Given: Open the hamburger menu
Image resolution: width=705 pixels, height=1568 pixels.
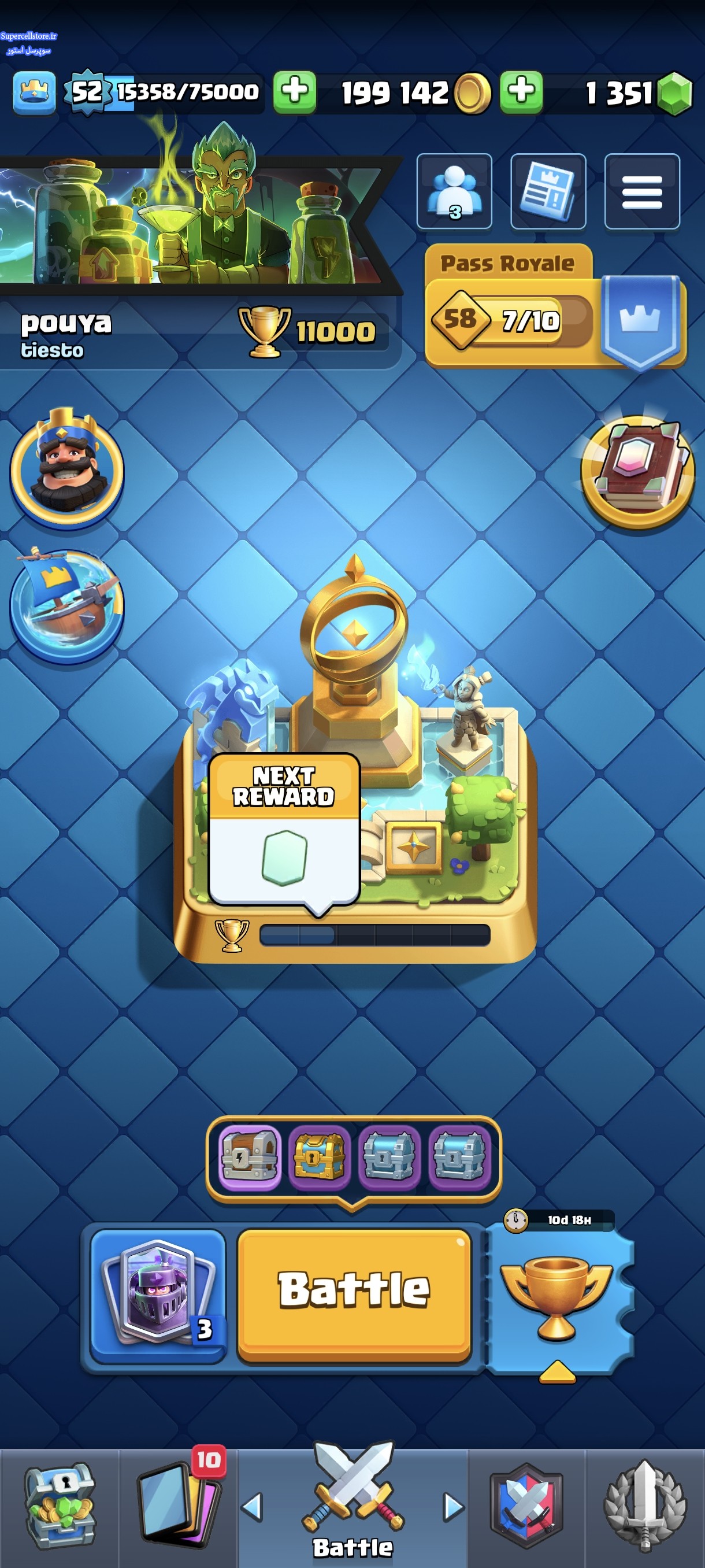Looking at the screenshot, I should (x=642, y=192).
